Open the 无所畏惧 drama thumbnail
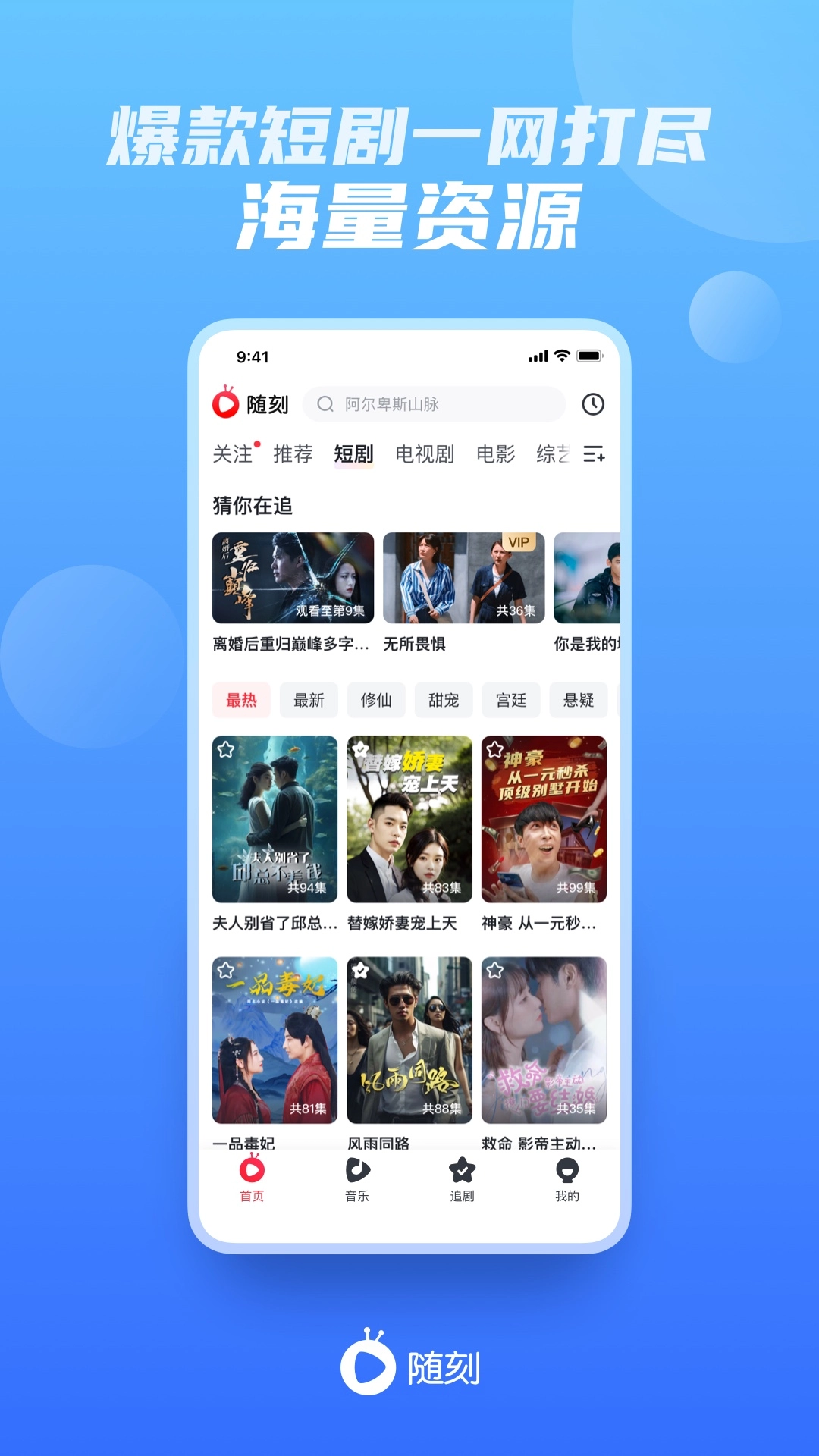 463,579
